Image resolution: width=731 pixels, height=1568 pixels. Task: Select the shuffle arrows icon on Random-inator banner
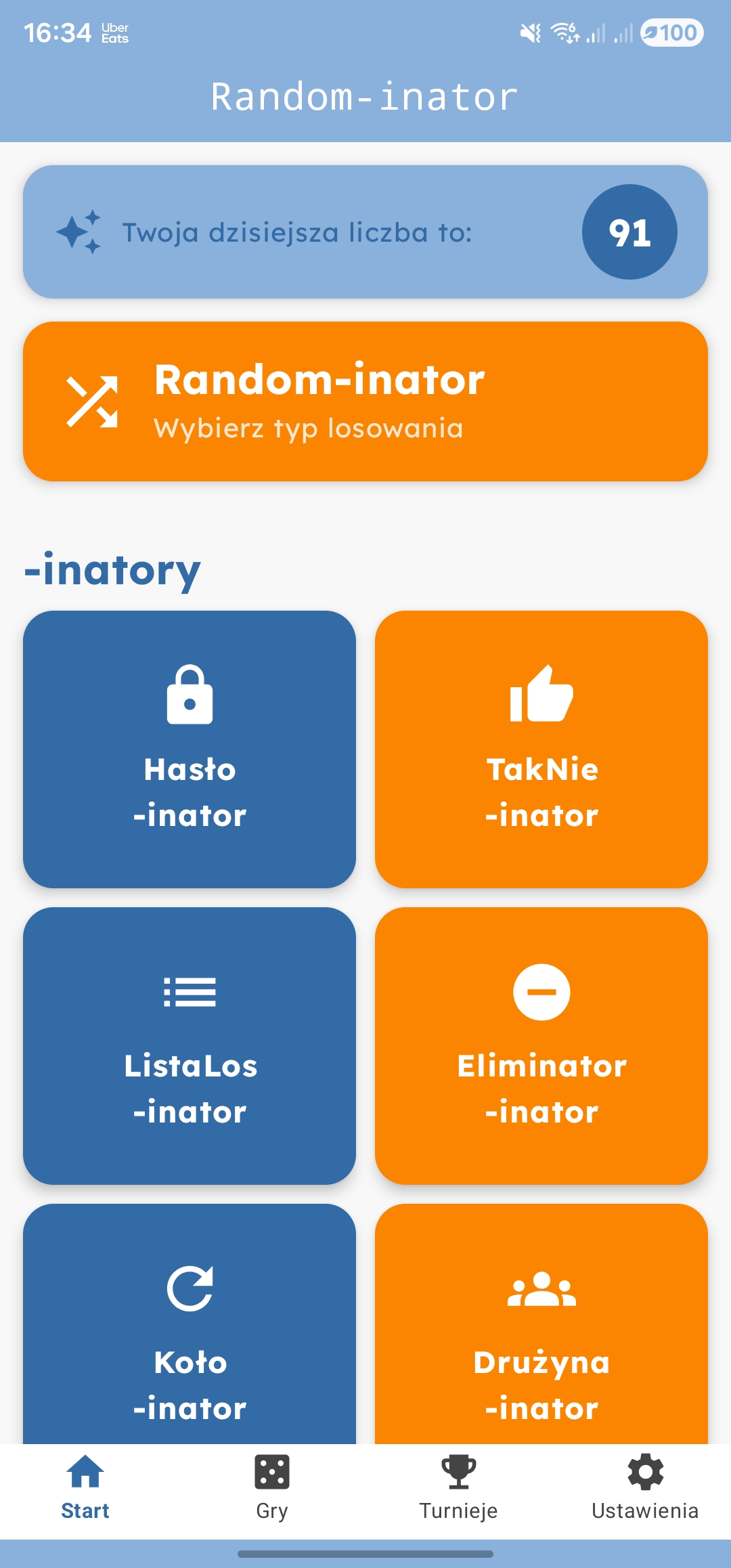[x=93, y=402]
